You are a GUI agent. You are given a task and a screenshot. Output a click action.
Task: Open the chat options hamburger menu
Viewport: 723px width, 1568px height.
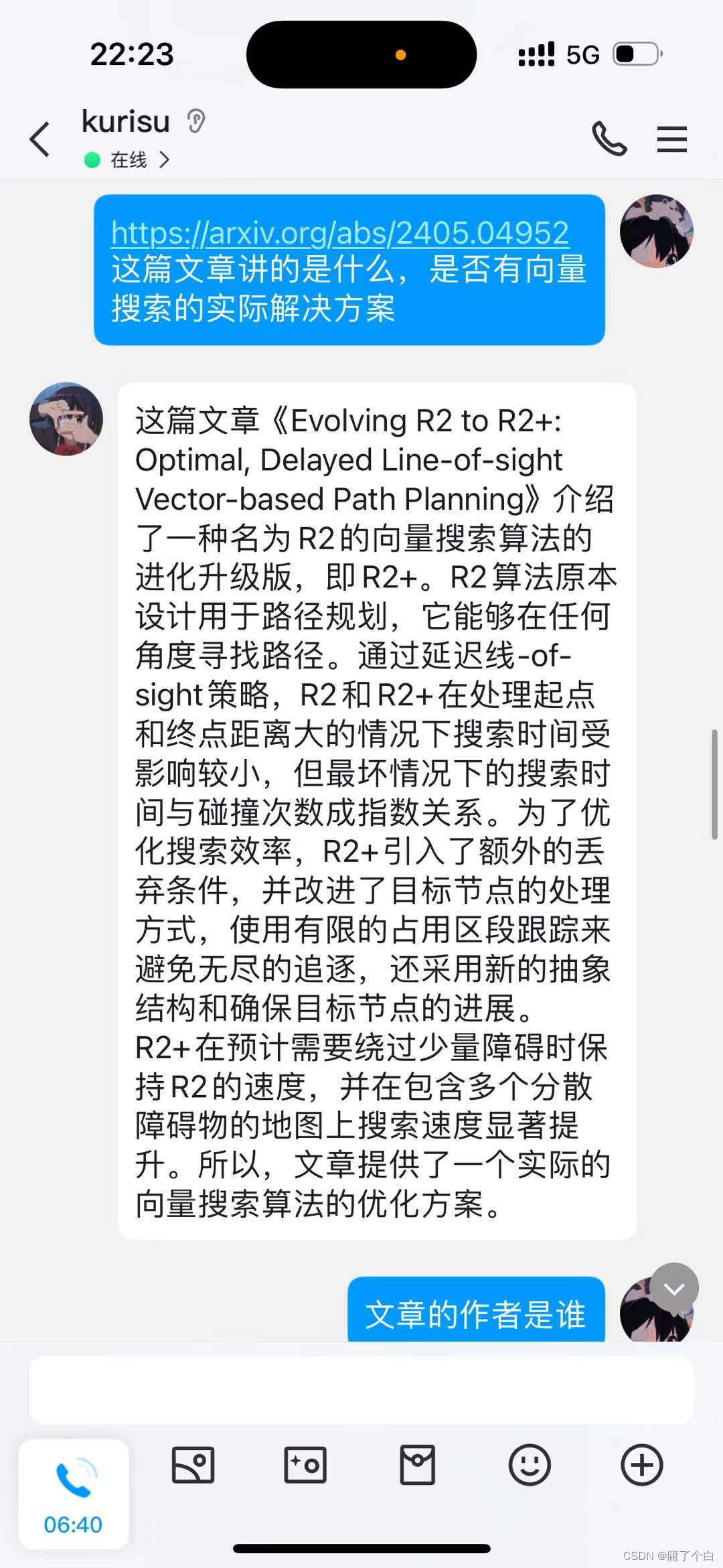672,139
